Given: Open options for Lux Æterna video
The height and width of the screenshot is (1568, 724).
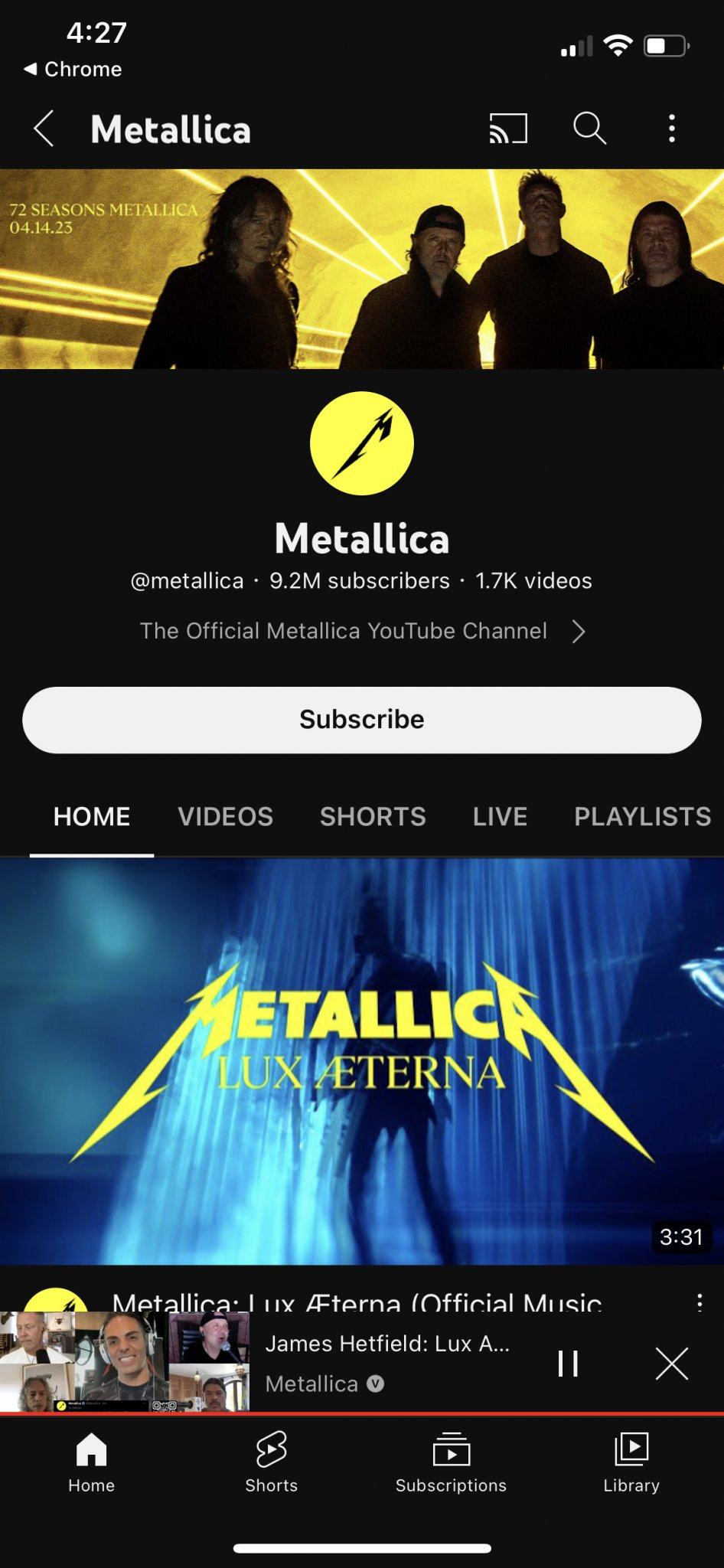Looking at the screenshot, I should 700,1302.
